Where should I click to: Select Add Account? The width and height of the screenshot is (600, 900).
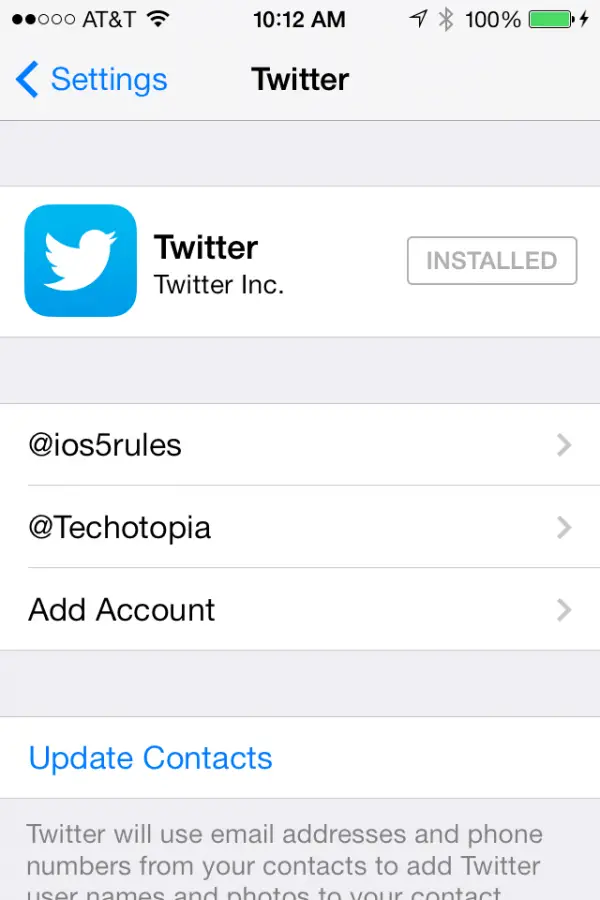pos(300,610)
